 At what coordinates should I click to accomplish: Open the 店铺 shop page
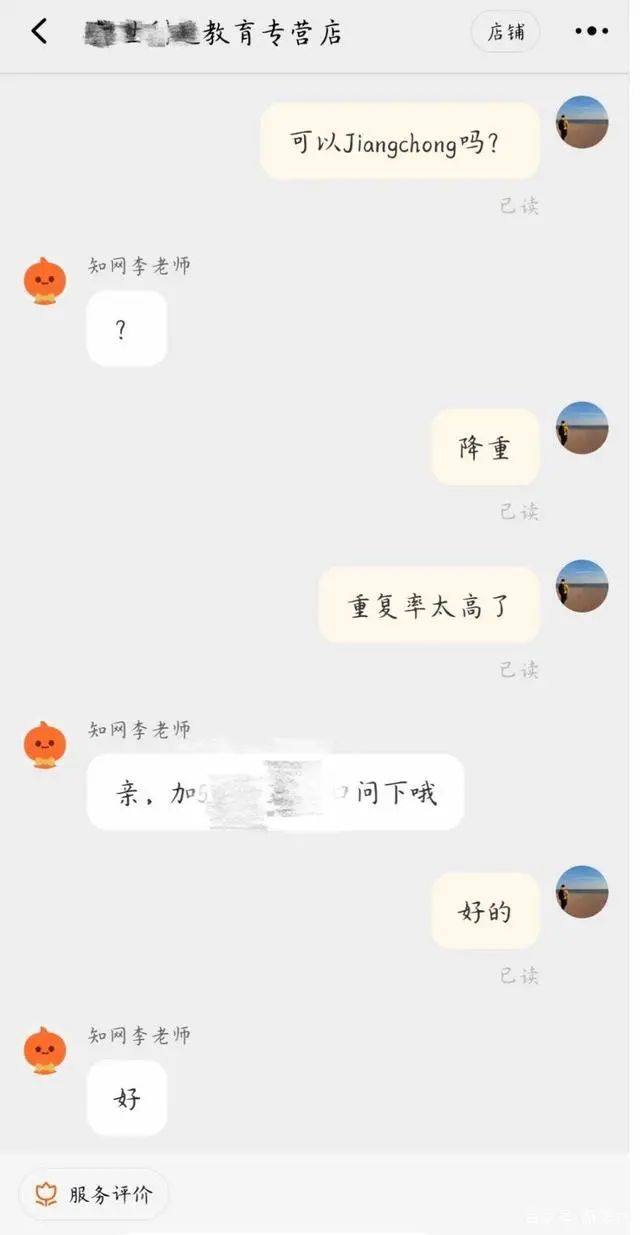505,32
